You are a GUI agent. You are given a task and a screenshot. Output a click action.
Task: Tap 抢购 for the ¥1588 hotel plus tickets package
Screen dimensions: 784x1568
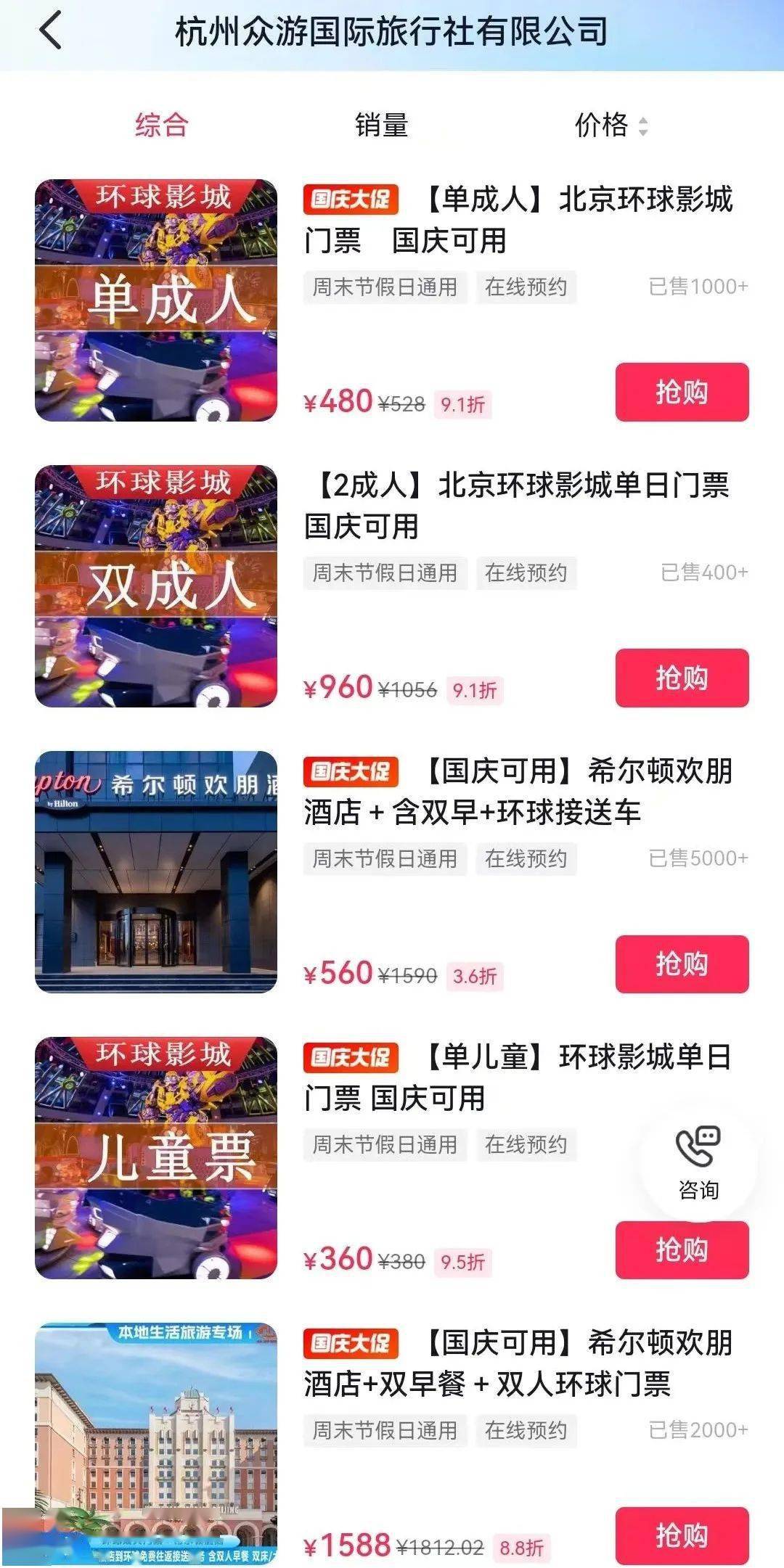[x=682, y=1535]
